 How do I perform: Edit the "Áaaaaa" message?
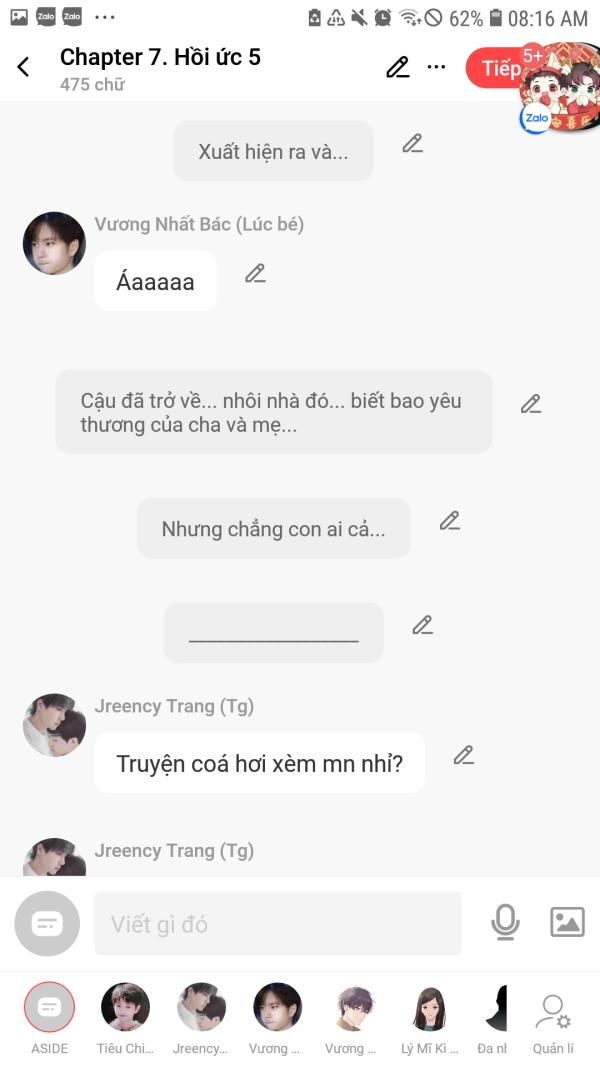click(255, 273)
